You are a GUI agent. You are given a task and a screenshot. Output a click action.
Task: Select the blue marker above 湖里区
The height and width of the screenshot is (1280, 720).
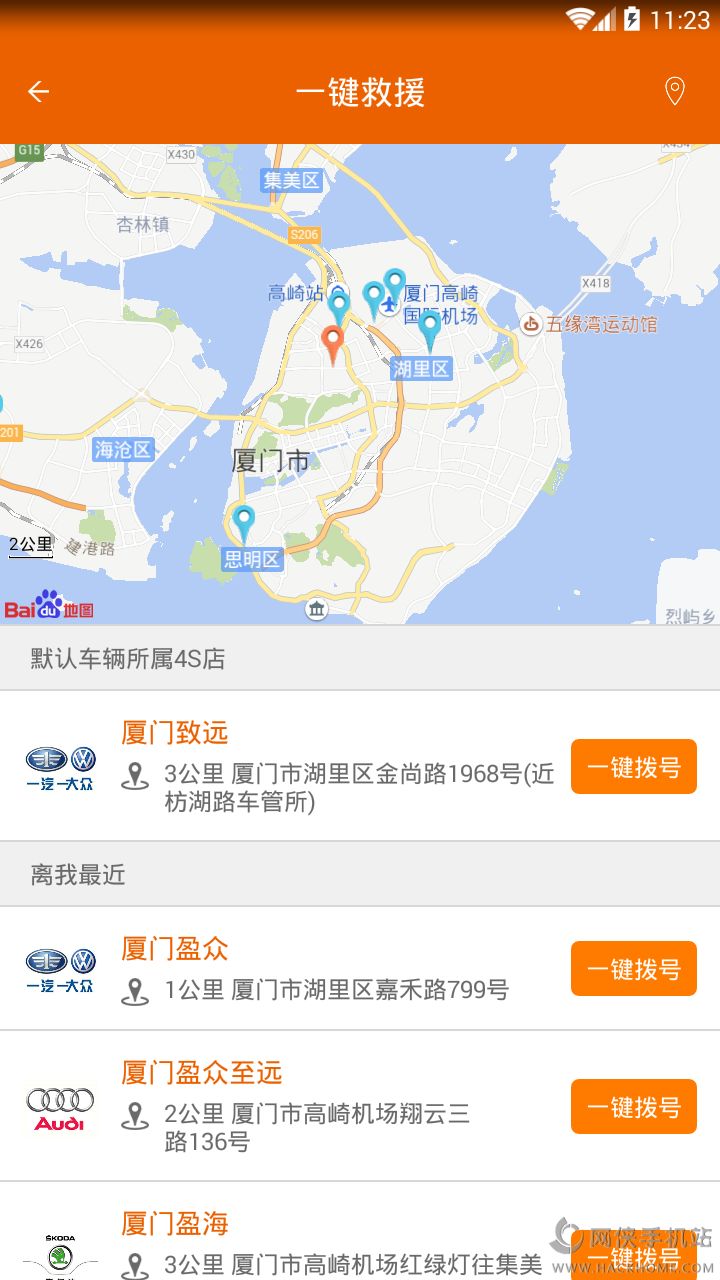(x=430, y=331)
